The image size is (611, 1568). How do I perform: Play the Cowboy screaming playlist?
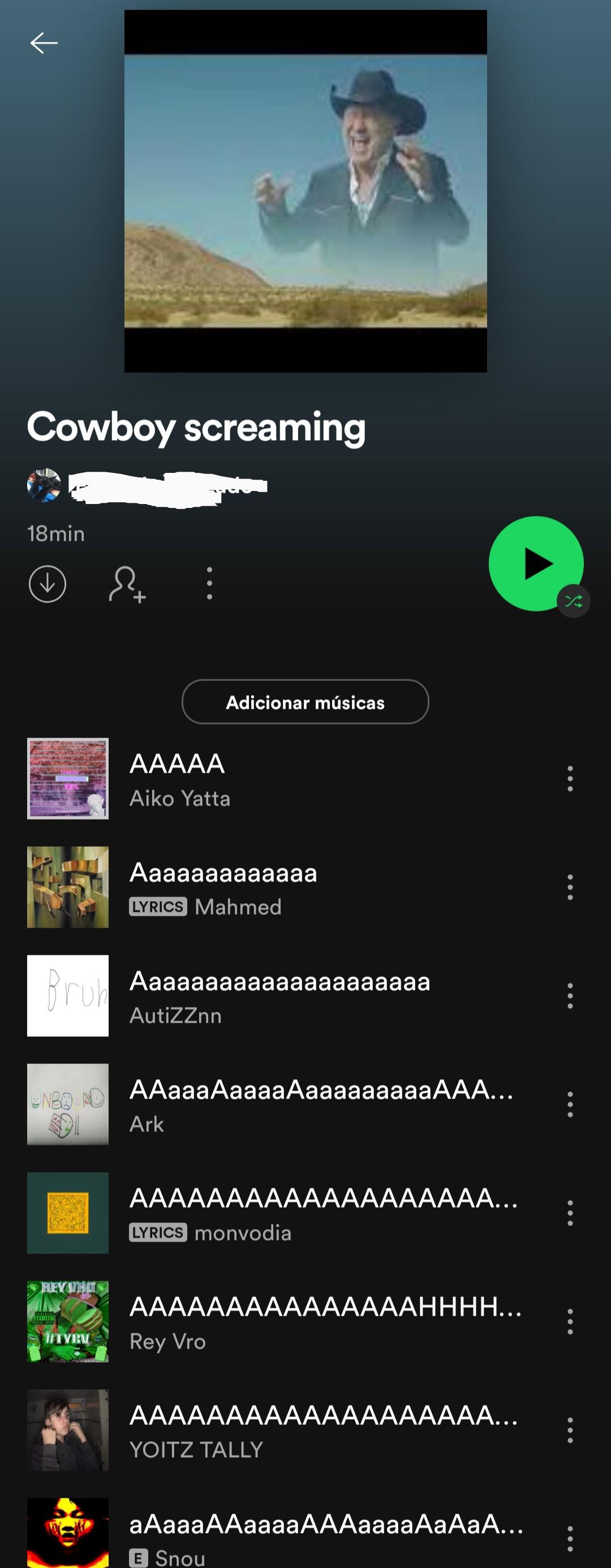click(536, 563)
